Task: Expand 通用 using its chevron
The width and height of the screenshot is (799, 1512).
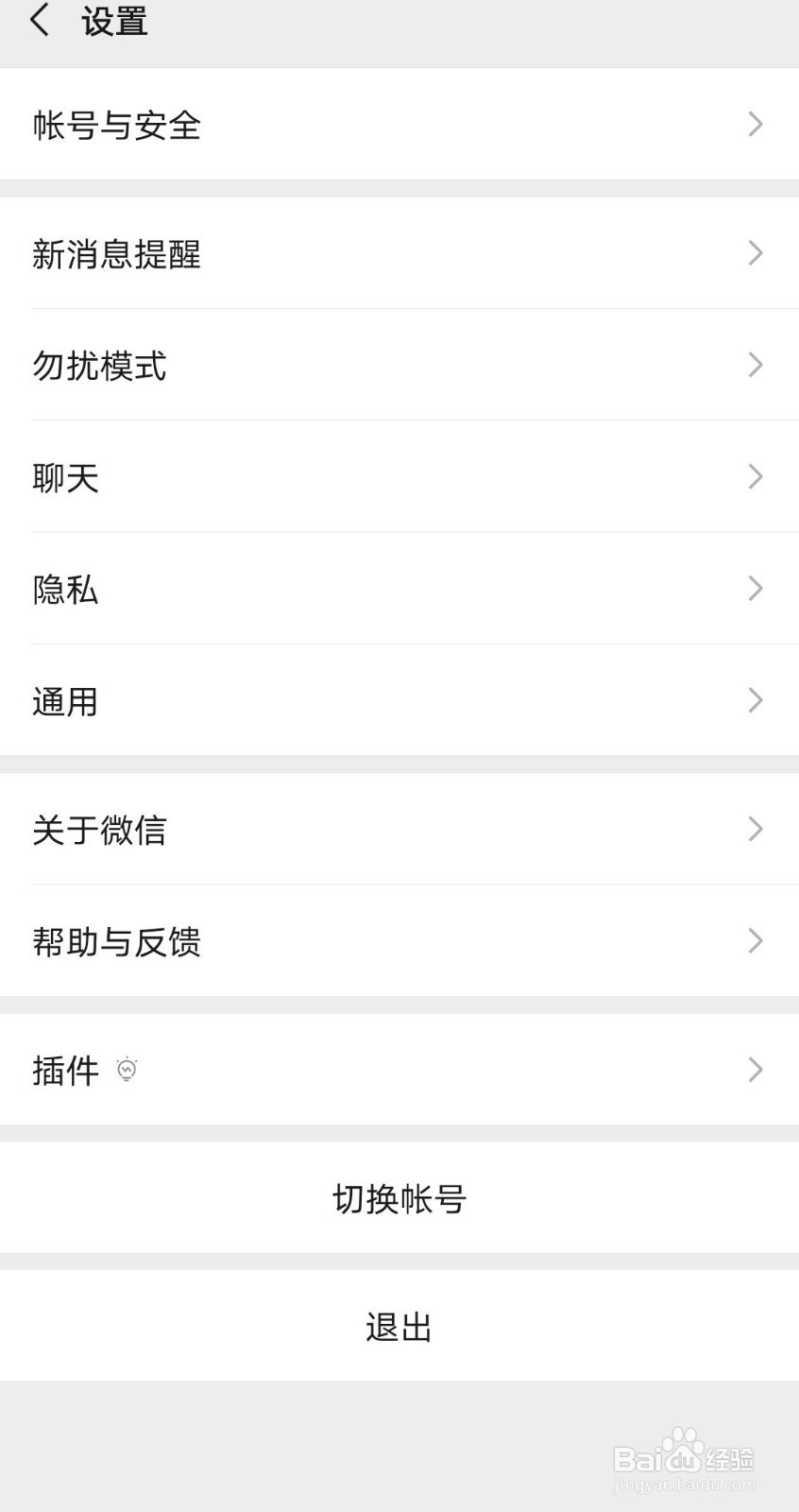Action: pyautogui.click(x=755, y=700)
